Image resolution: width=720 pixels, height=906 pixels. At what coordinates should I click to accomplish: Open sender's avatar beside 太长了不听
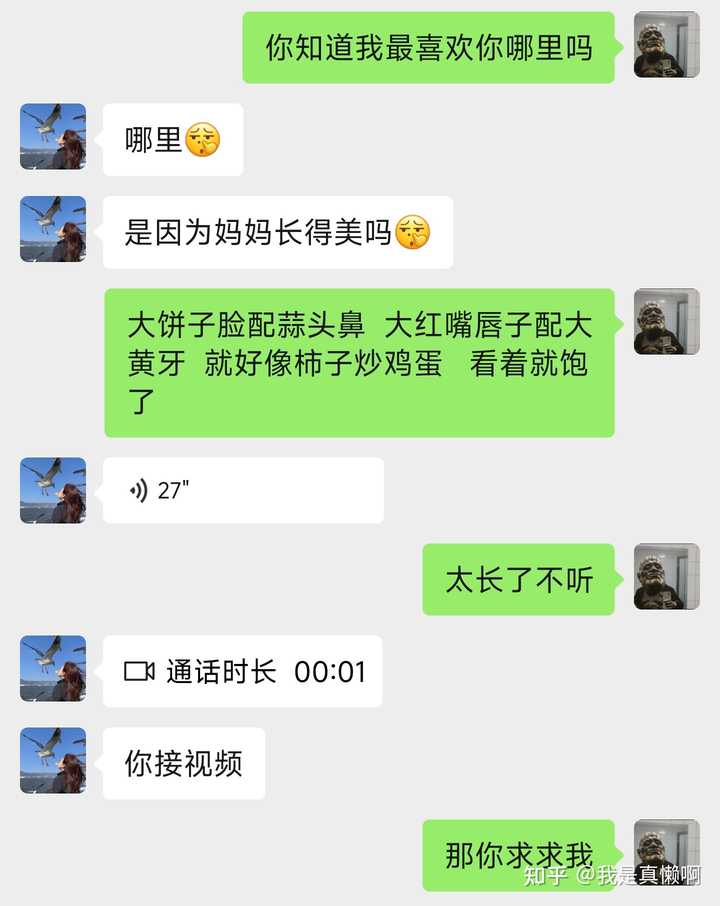666,577
